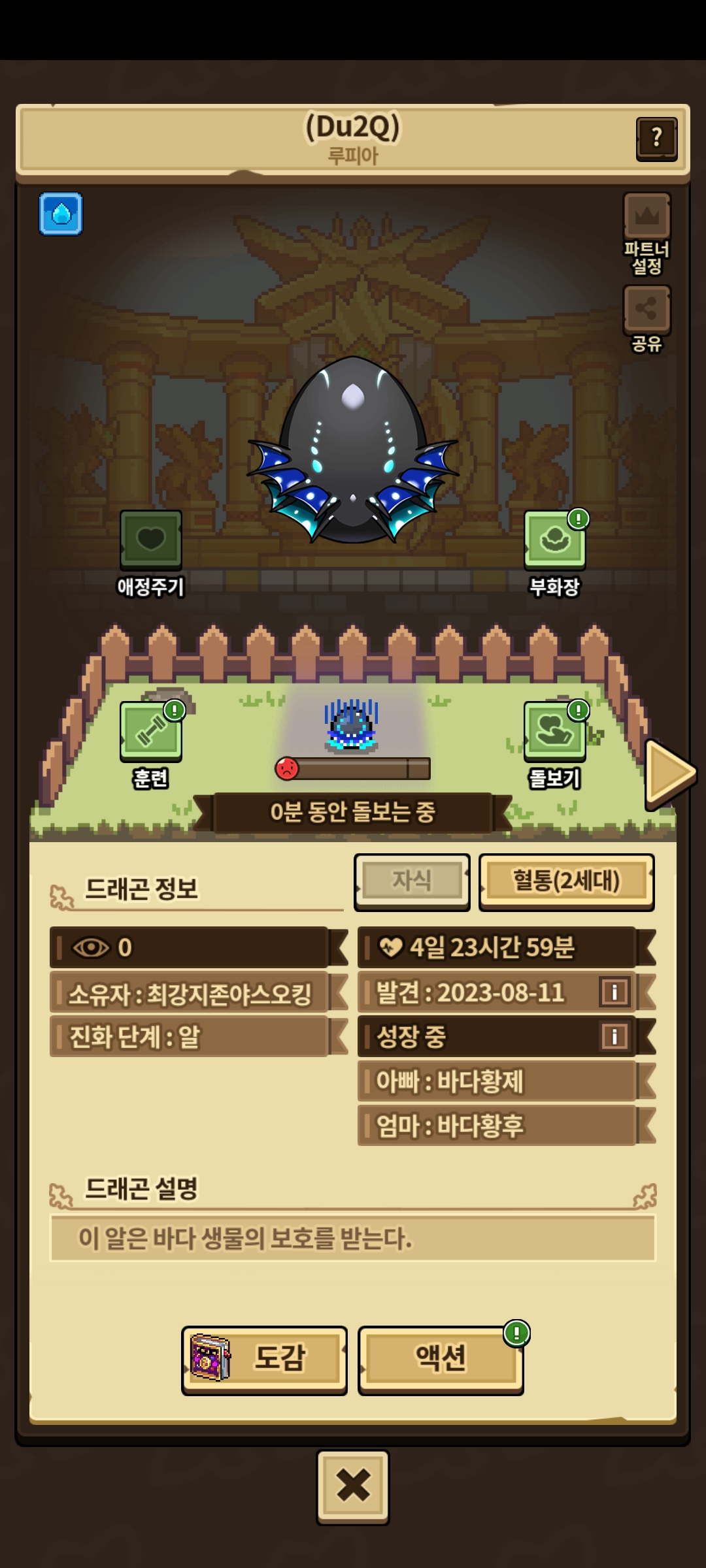Close the dragon info window
Image resolution: width=706 pixels, height=1568 pixels.
(x=353, y=1485)
